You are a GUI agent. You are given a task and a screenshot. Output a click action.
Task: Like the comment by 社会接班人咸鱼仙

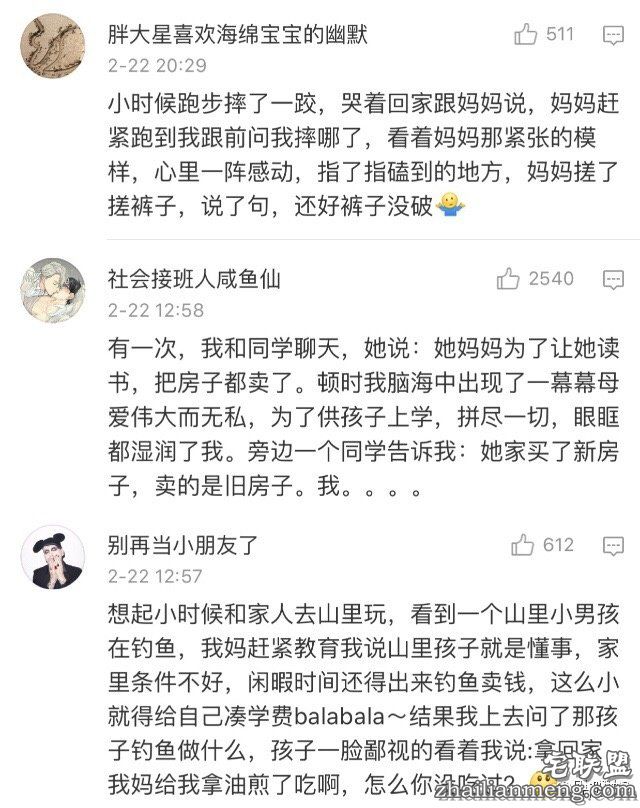tap(510, 279)
